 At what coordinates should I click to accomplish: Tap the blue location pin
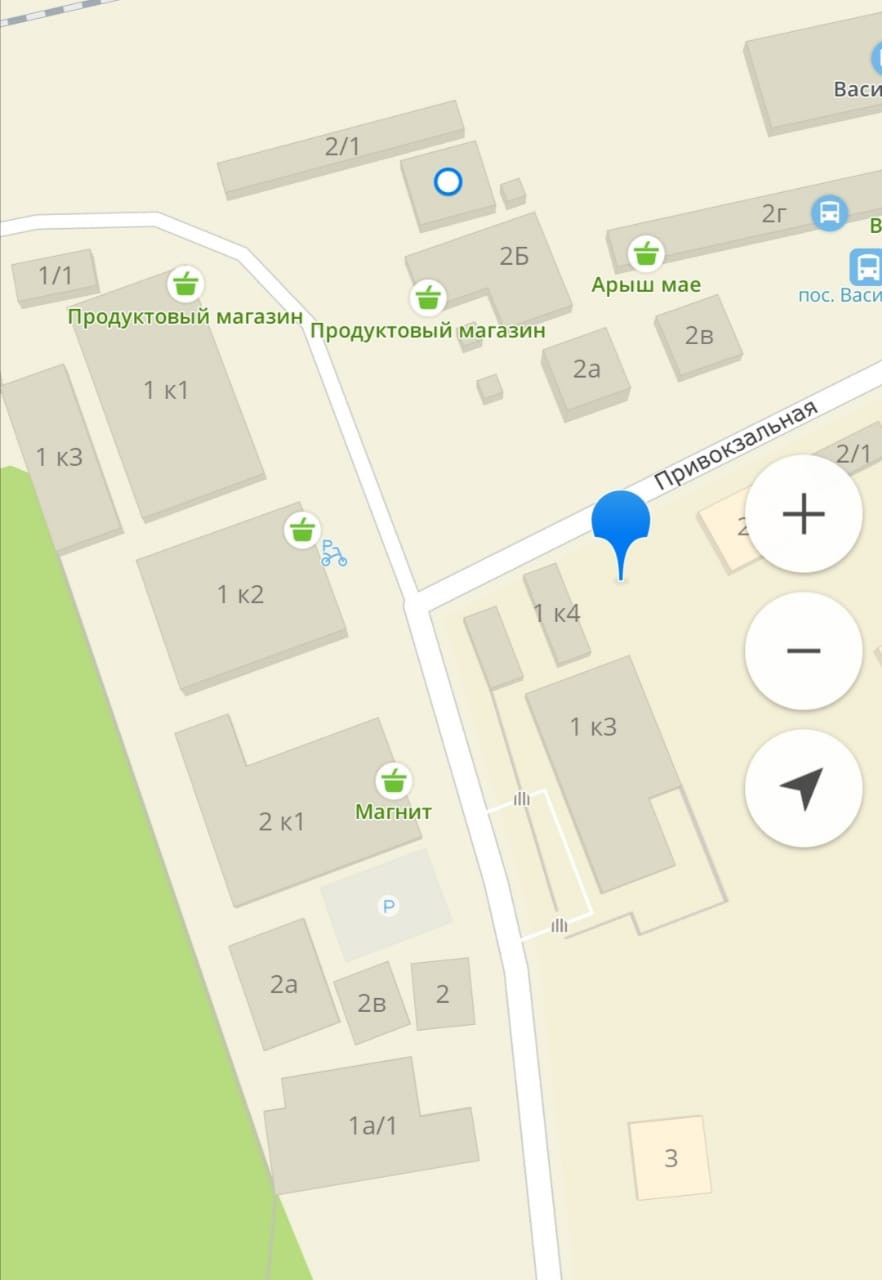coord(621,520)
